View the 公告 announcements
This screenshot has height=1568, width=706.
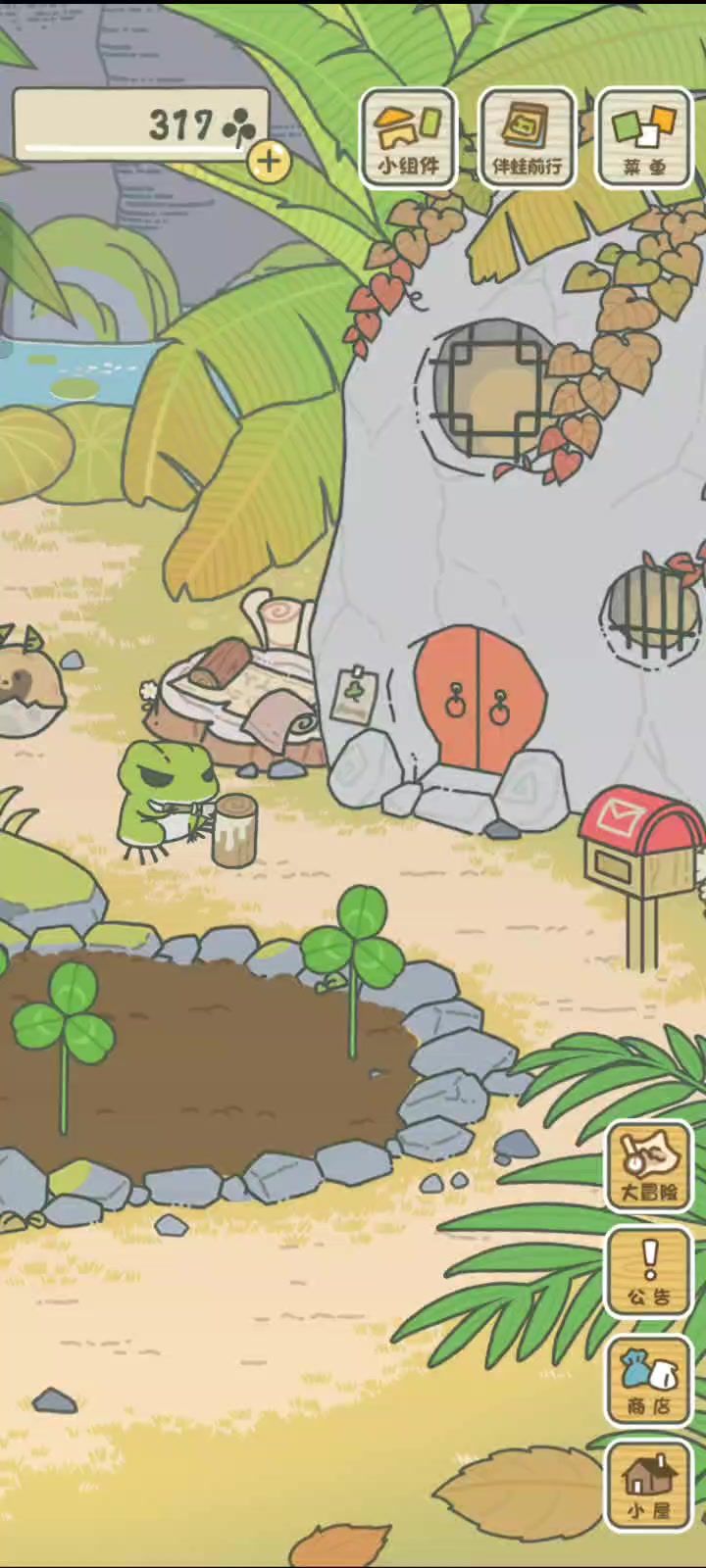pos(649,1272)
